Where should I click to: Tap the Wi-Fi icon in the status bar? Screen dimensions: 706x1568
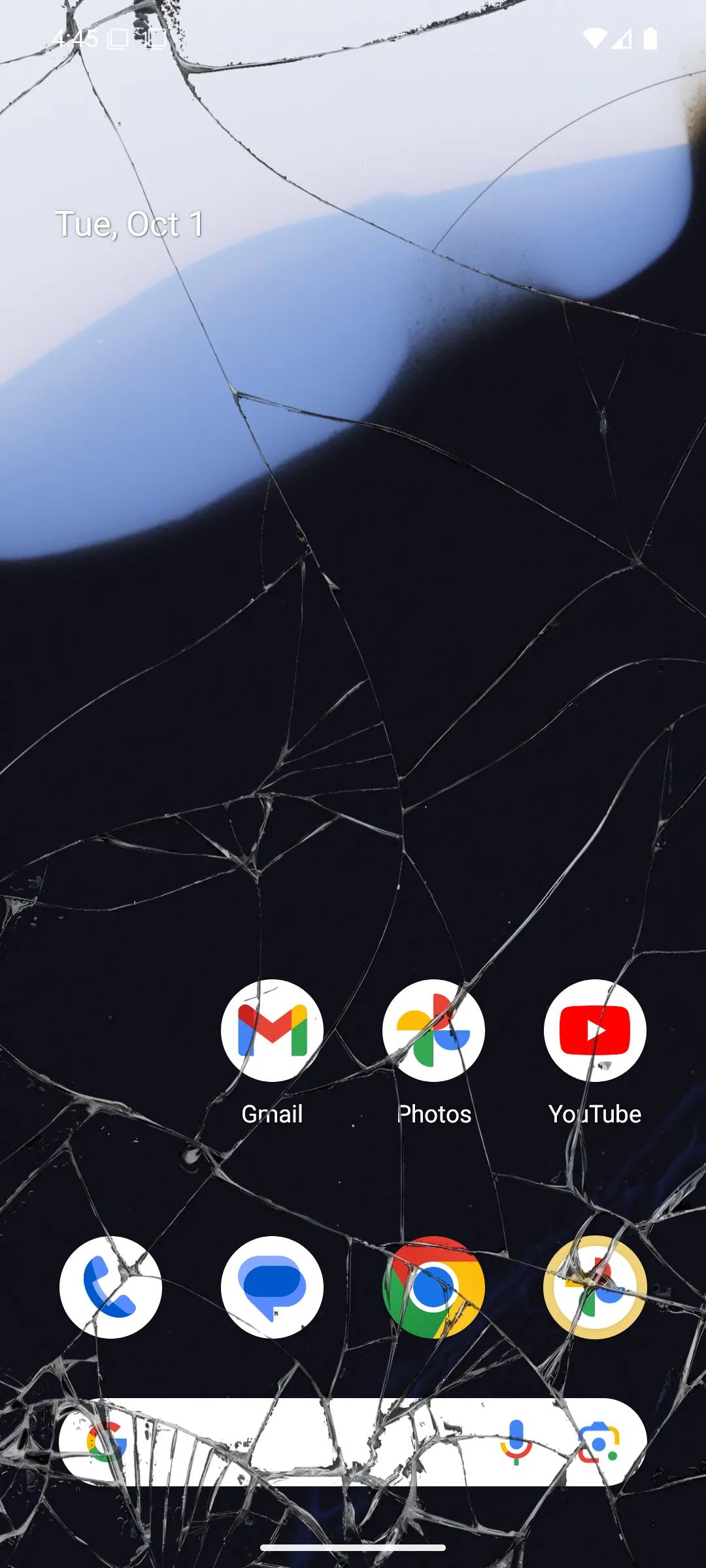(x=594, y=39)
